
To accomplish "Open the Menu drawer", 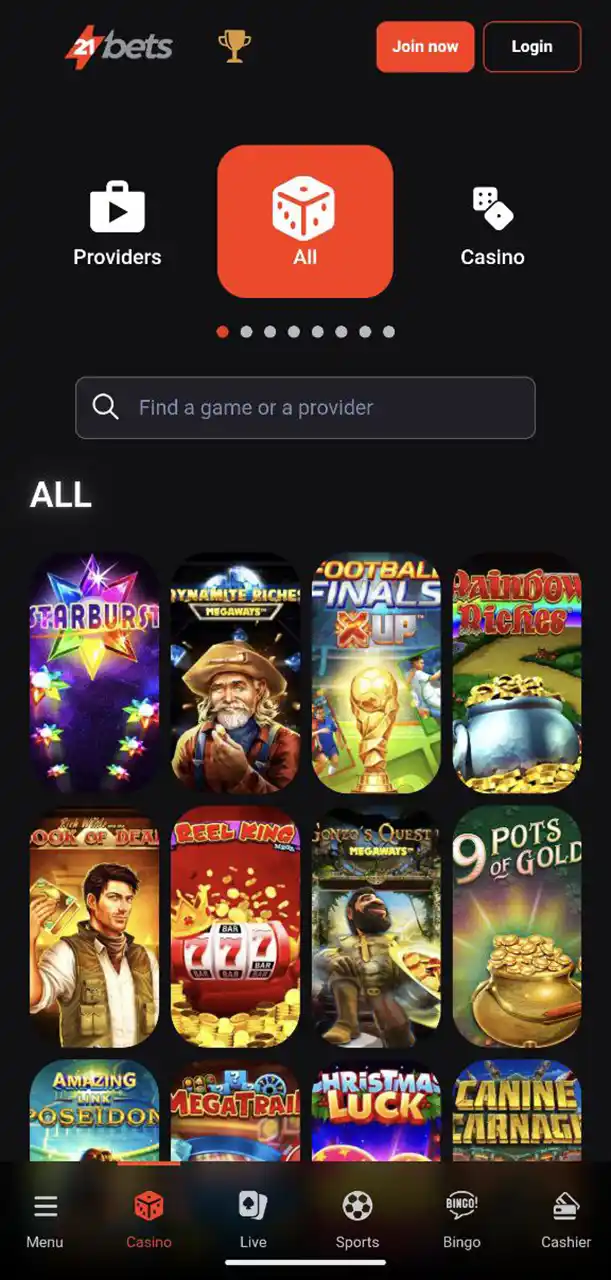I will tap(45, 1220).
